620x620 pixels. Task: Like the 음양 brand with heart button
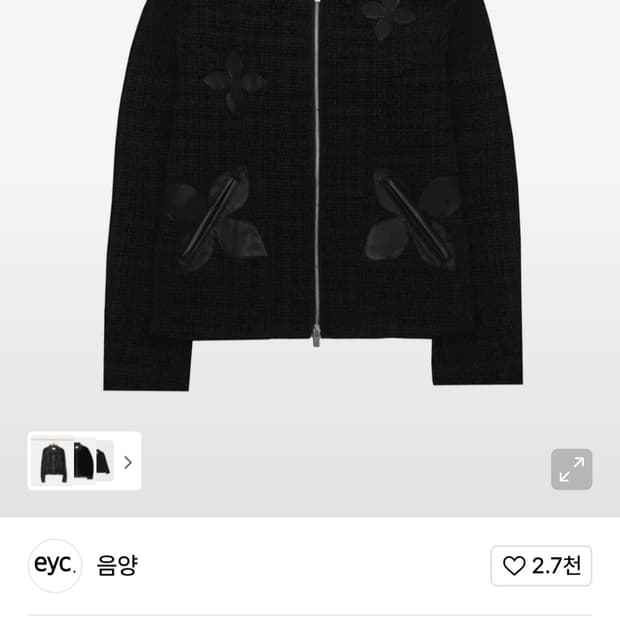coord(541,566)
